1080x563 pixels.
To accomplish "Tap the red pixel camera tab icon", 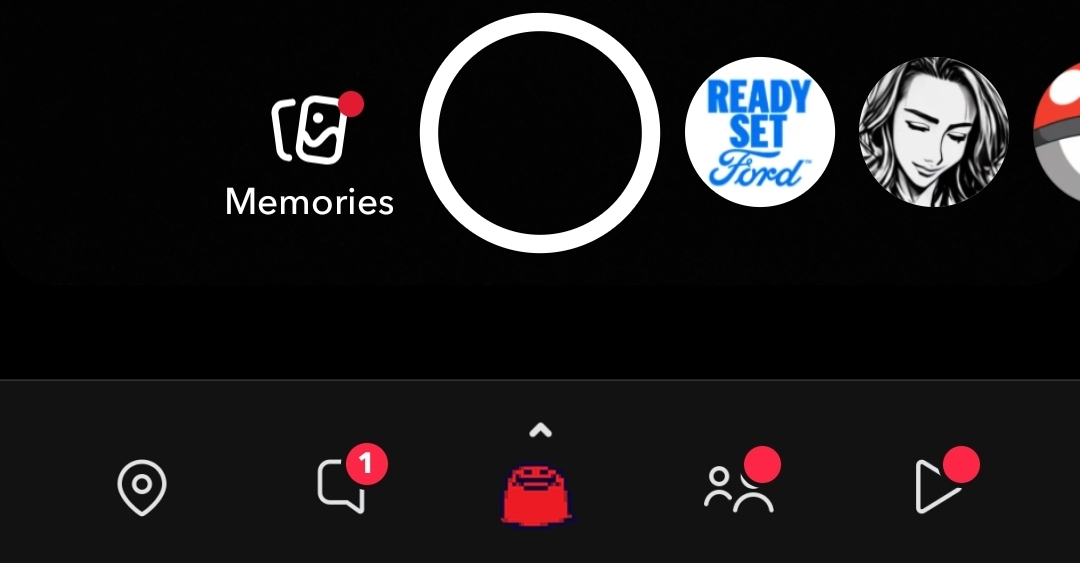I will (537, 495).
